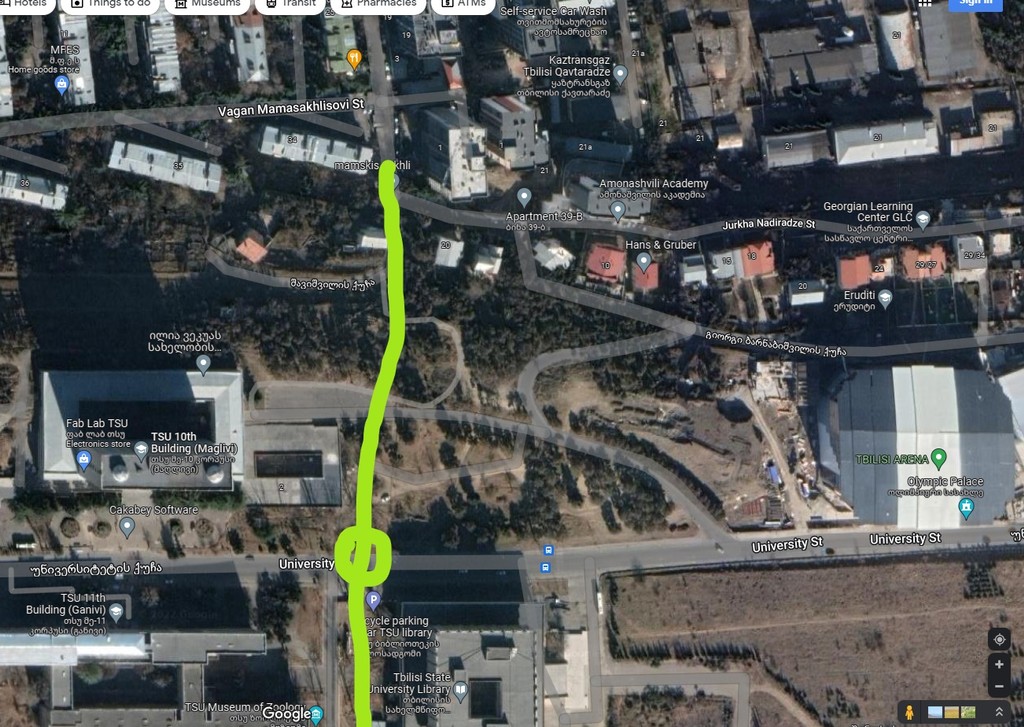The image size is (1024, 727).
Task: Open the Kaztransgaz Tbilisi Qavtaradze marker
Action: pyautogui.click(x=620, y=73)
